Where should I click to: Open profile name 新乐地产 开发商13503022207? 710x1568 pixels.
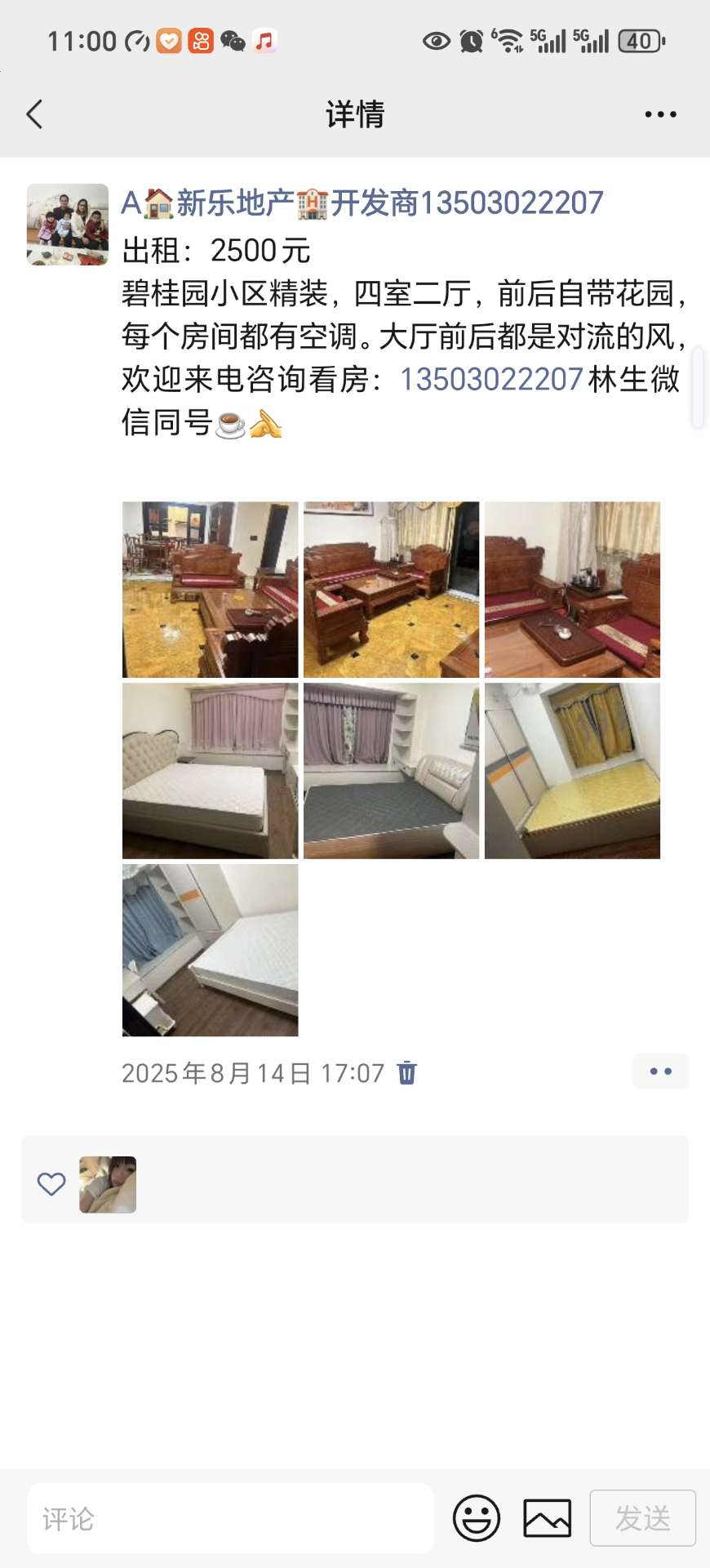coord(362,203)
